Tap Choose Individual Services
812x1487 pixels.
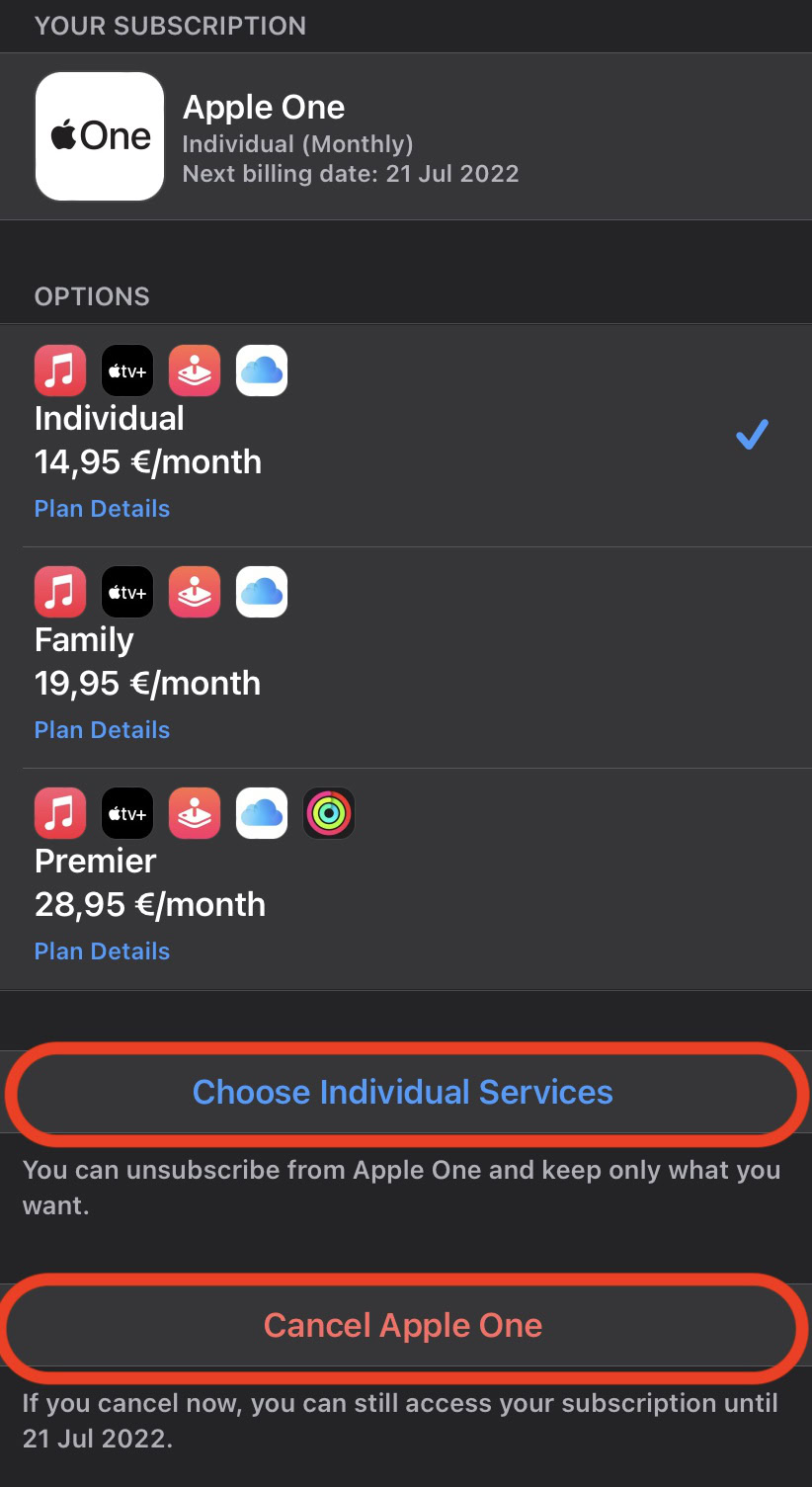click(403, 1093)
